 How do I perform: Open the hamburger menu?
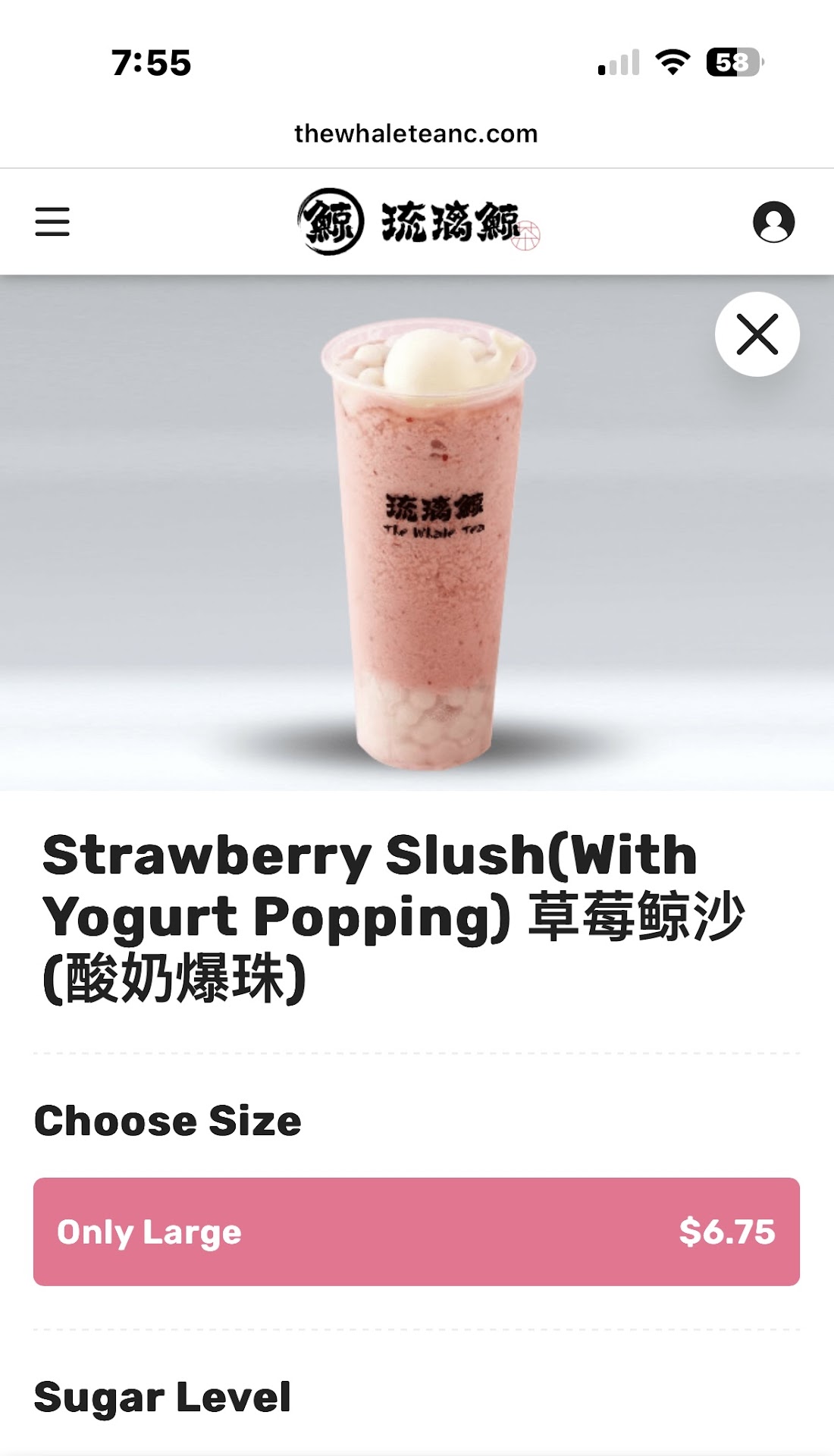pos(52,222)
